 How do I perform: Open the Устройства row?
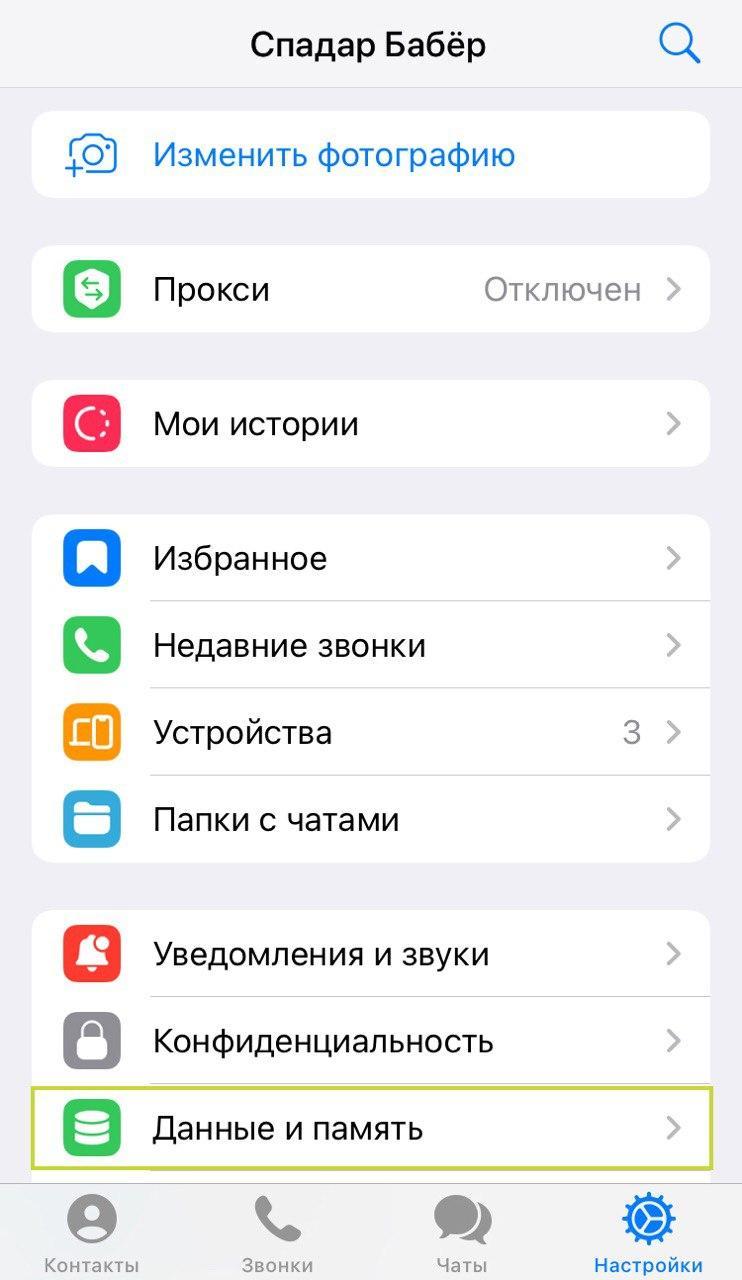(x=371, y=732)
